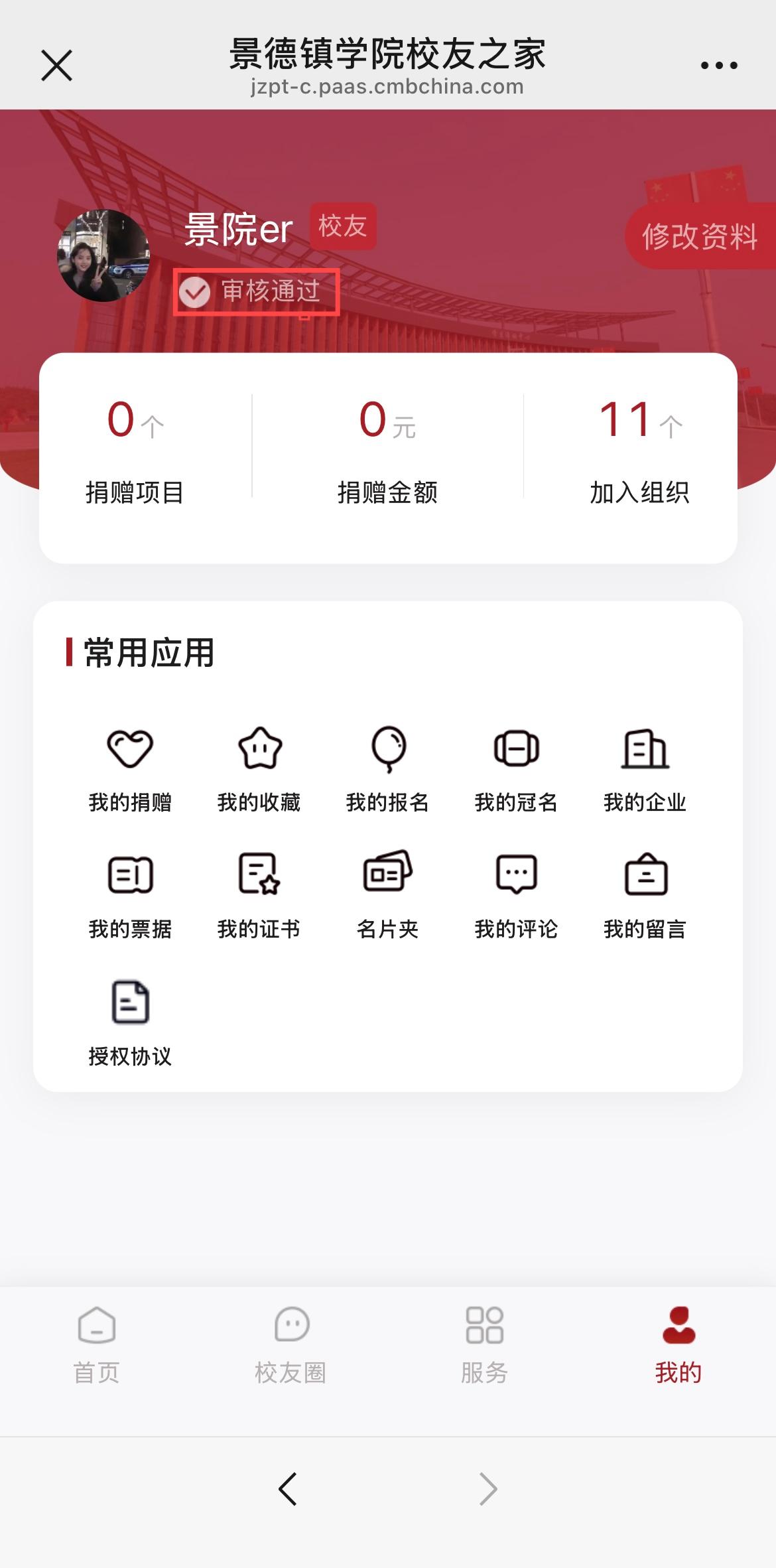Open 我的冠名 section
The height and width of the screenshot is (1568, 776).
coord(516,770)
